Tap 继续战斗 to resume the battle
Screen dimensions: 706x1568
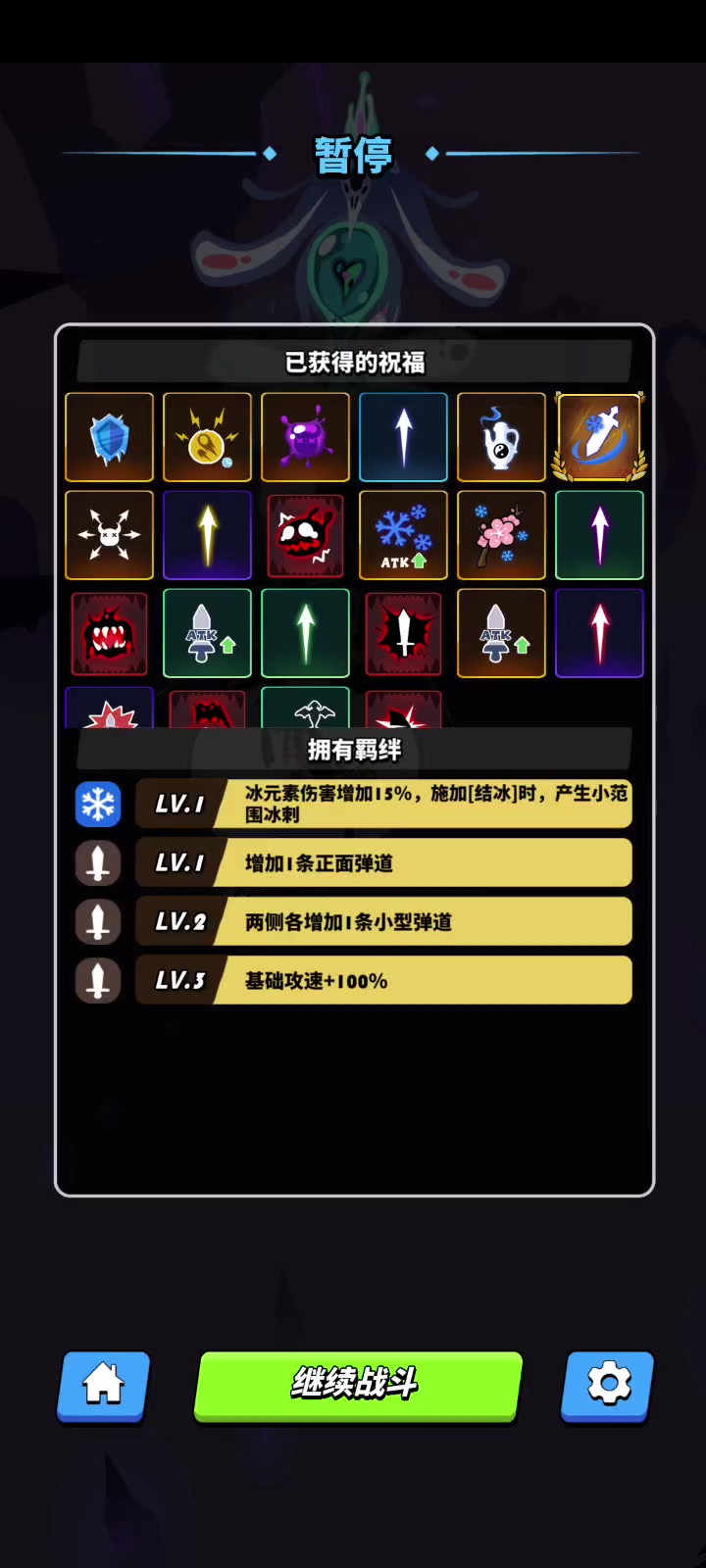point(358,1385)
